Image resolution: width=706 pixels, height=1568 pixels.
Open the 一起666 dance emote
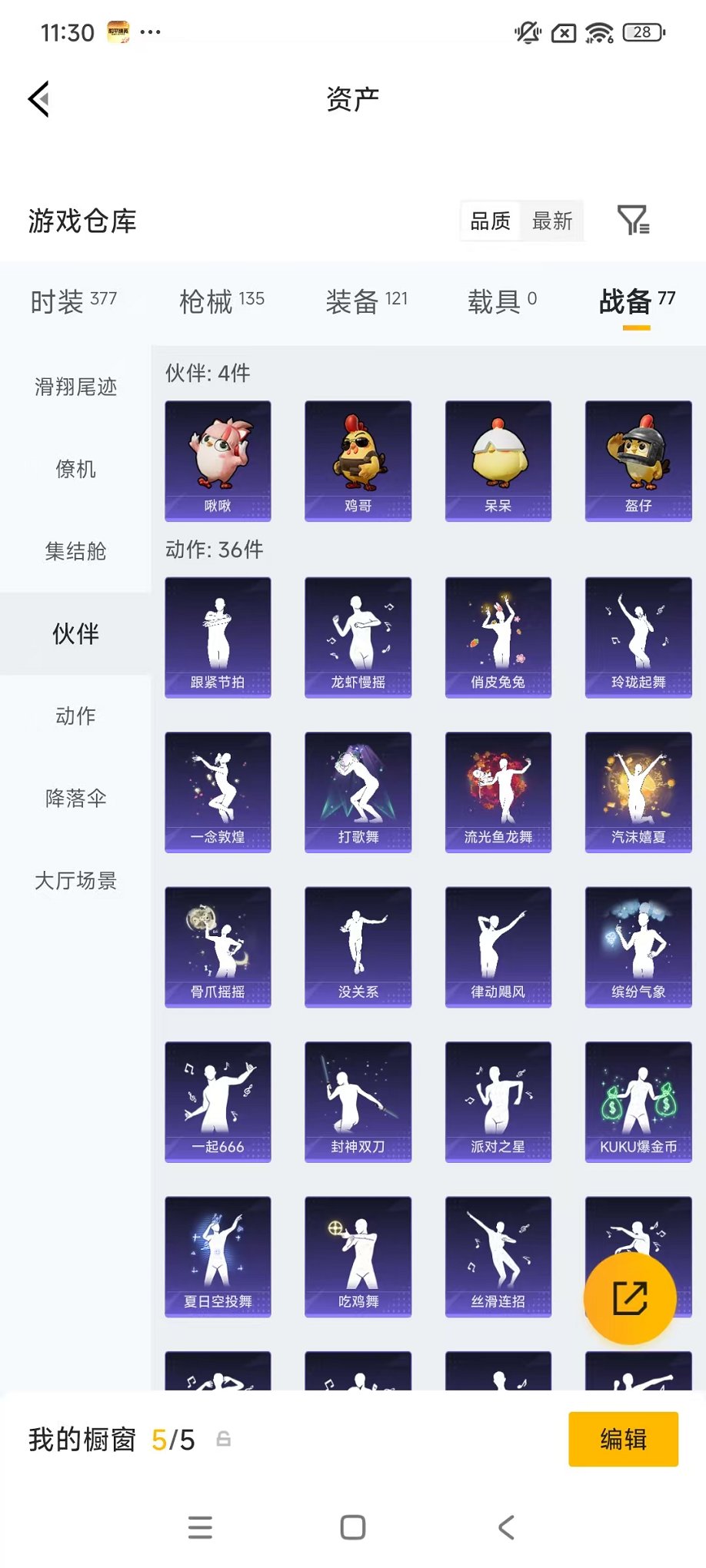point(218,1101)
